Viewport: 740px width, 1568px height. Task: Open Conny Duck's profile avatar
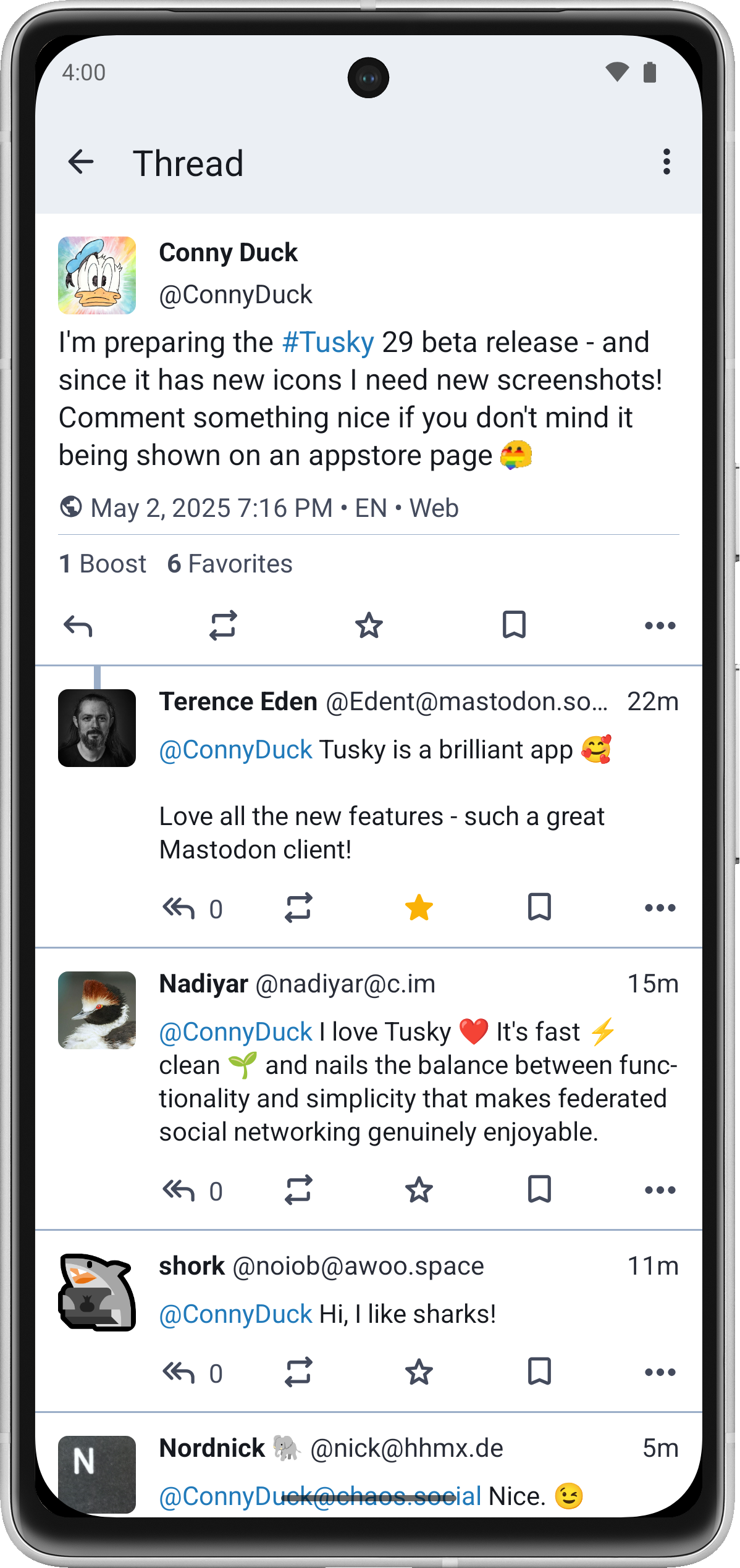(x=97, y=275)
